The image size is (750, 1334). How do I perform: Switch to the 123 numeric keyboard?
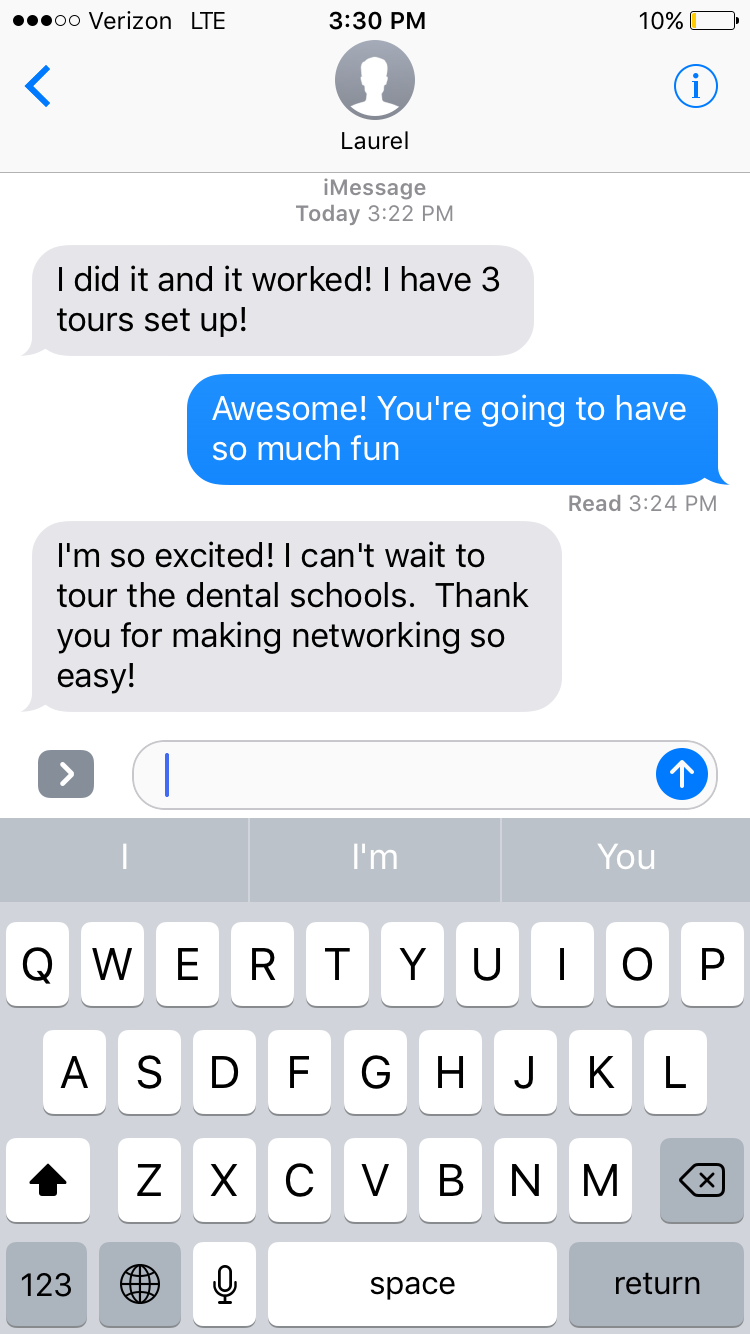(46, 1285)
